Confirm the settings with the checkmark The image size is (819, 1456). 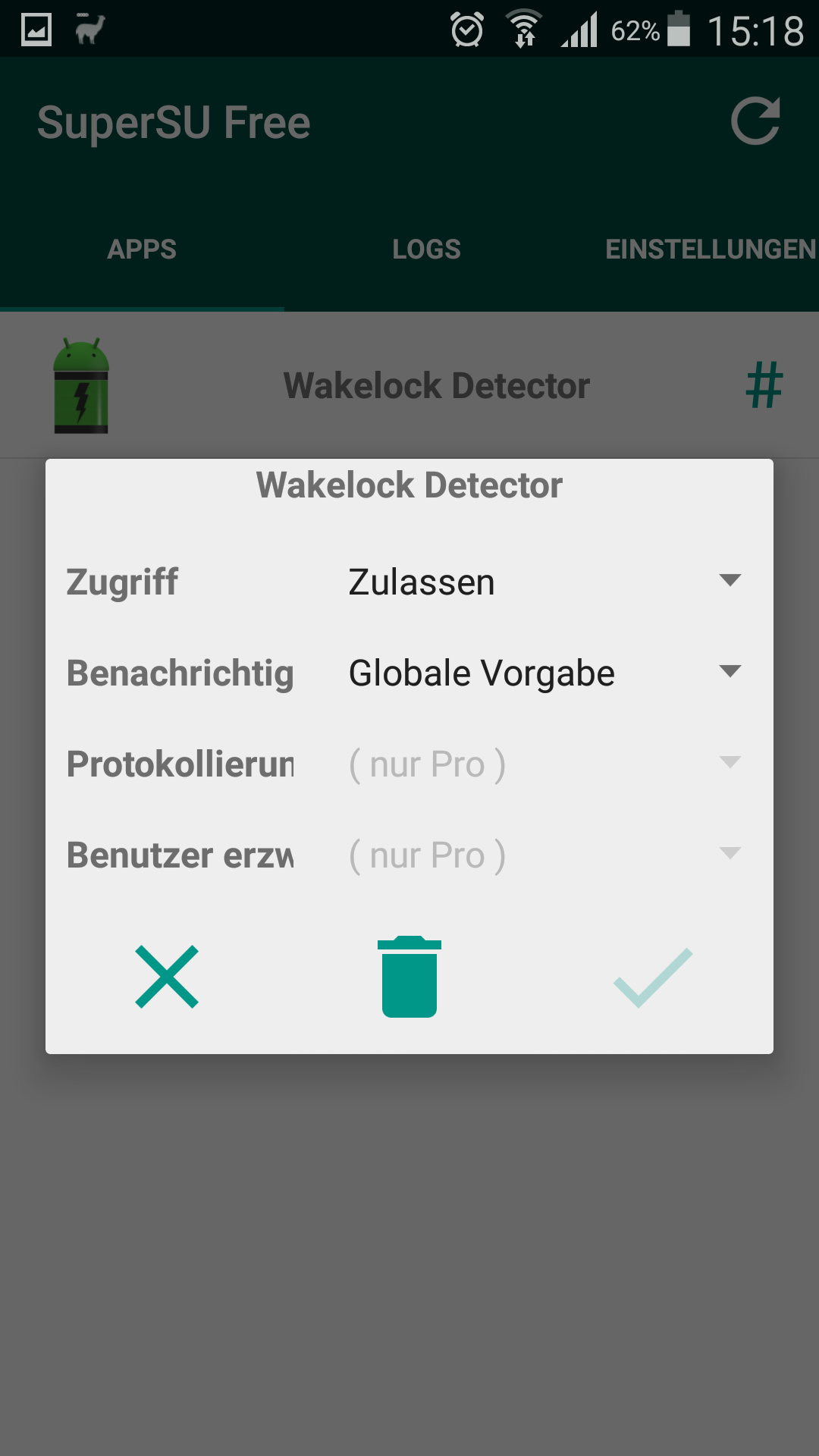652,977
